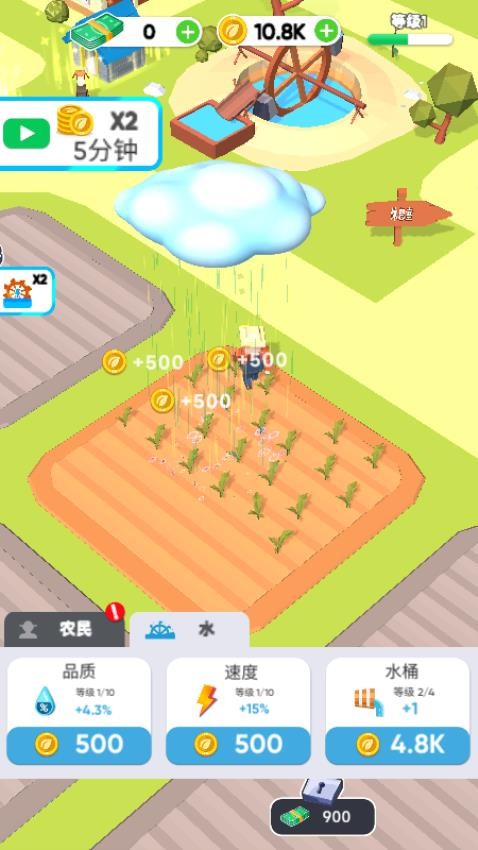The width and height of the screenshot is (478, 850).
Task: Add more cash with the plus button
Action: pos(188,33)
